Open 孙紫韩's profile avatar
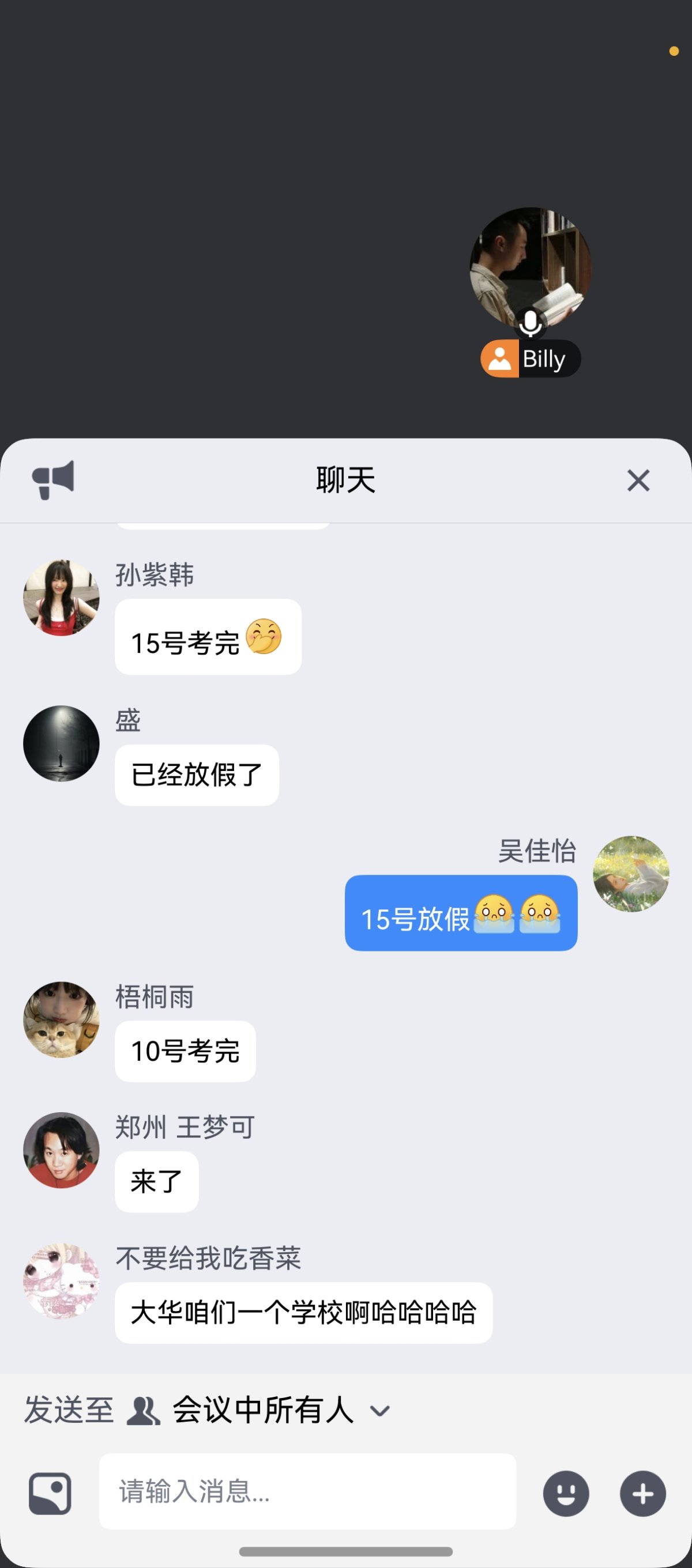Viewport: 692px width, 1568px height. pyautogui.click(x=61, y=598)
